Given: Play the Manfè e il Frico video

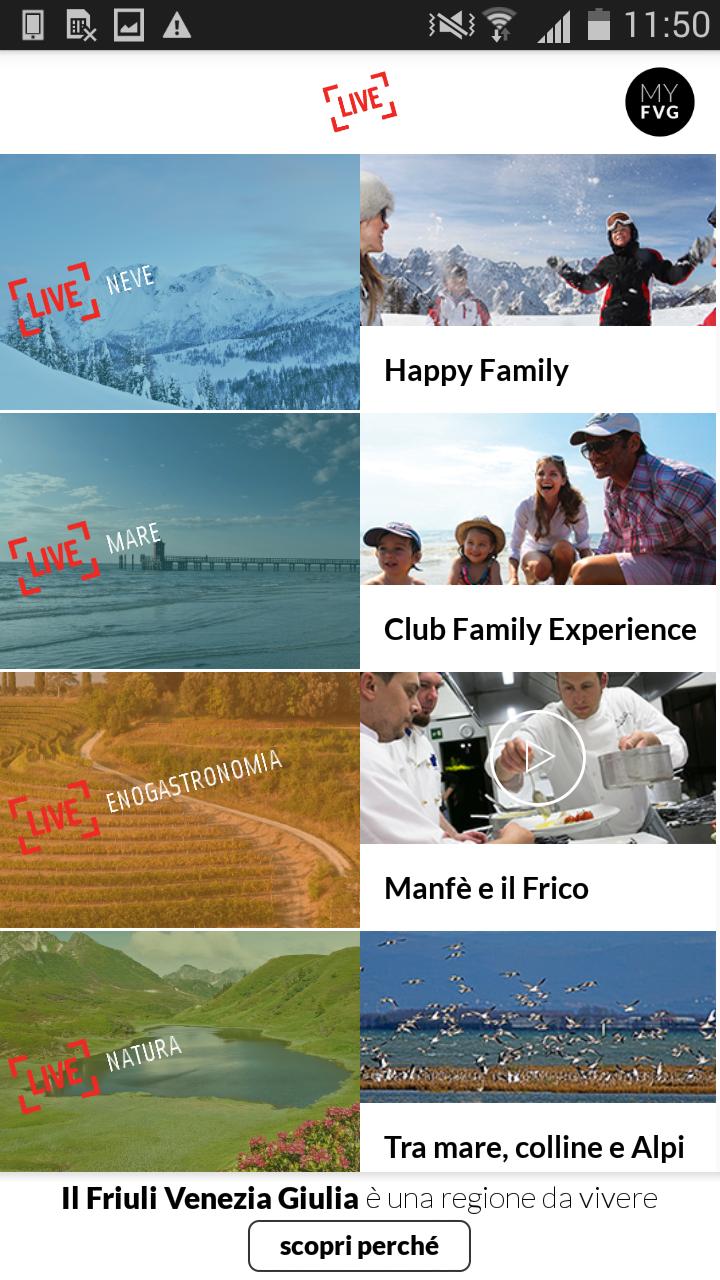Looking at the screenshot, I should pyautogui.click(x=537, y=757).
